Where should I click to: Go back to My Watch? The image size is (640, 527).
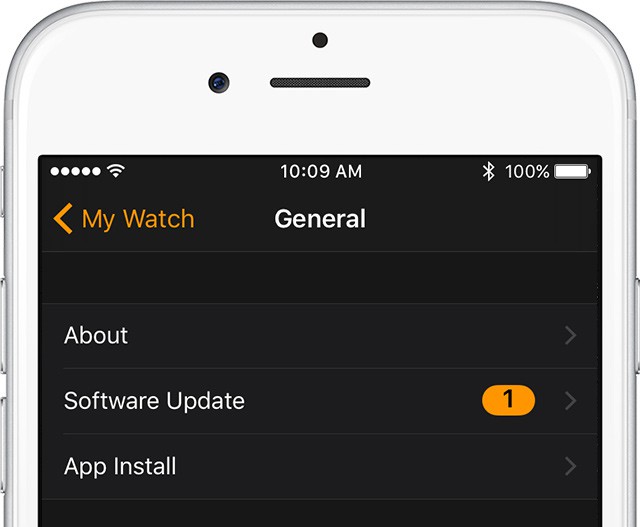pyautogui.click(x=124, y=219)
